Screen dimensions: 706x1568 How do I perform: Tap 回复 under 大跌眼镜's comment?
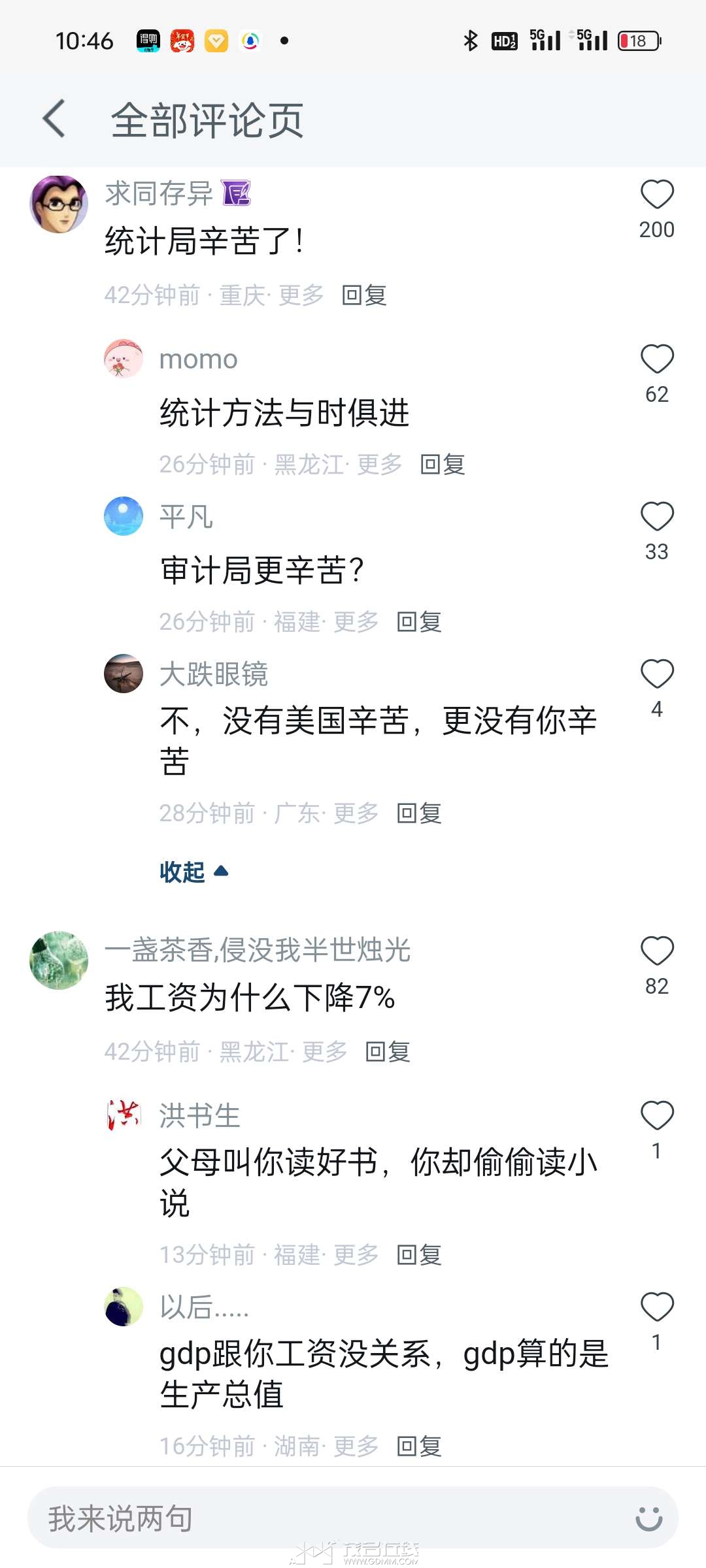click(419, 813)
